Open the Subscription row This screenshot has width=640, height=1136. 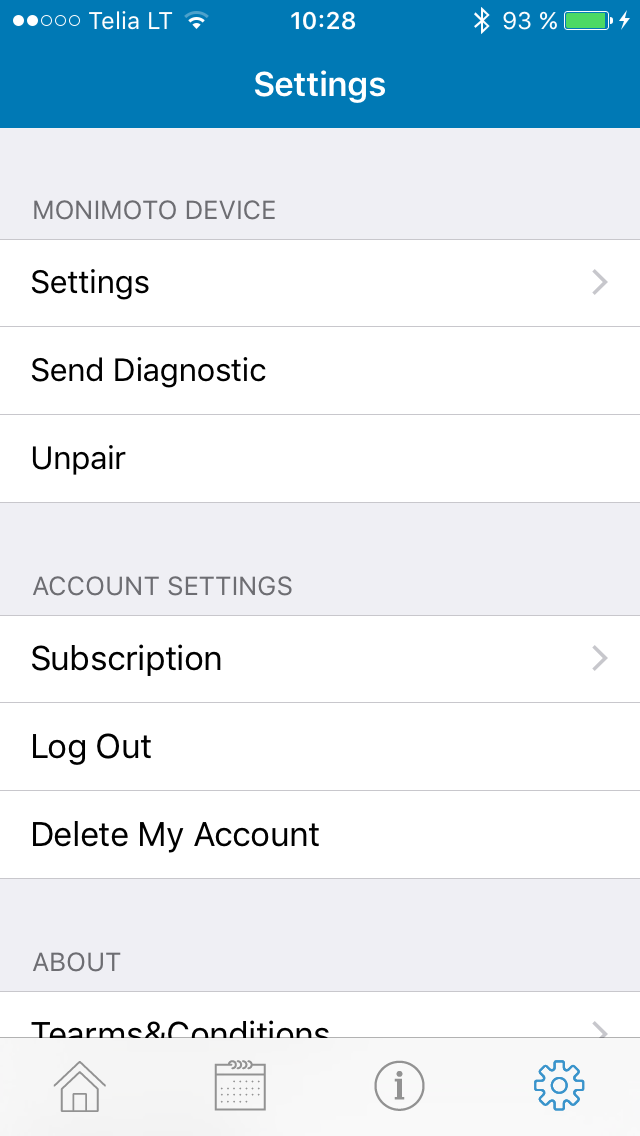click(320, 659)
